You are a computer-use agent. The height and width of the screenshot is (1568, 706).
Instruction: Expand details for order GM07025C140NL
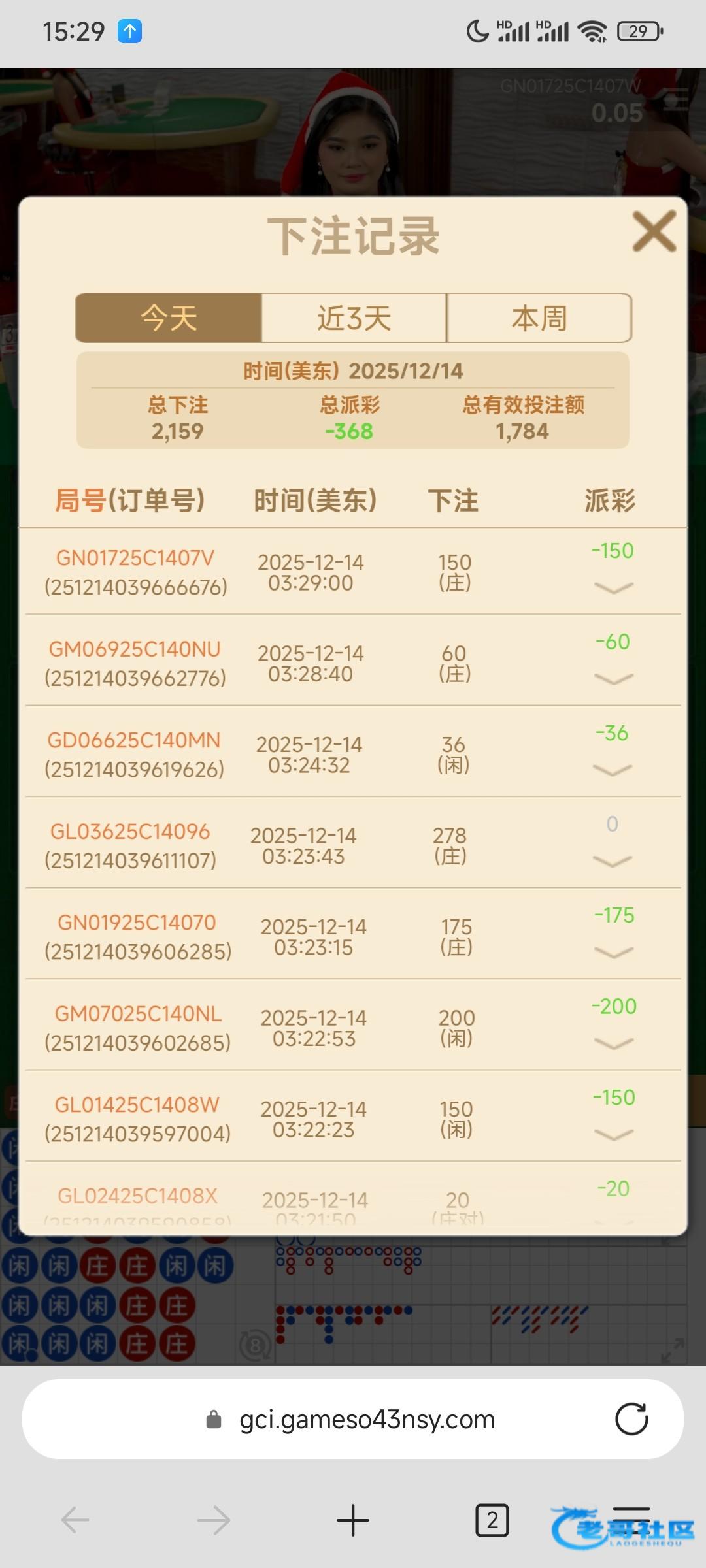pyautogui.click(x=613, y=1043)
